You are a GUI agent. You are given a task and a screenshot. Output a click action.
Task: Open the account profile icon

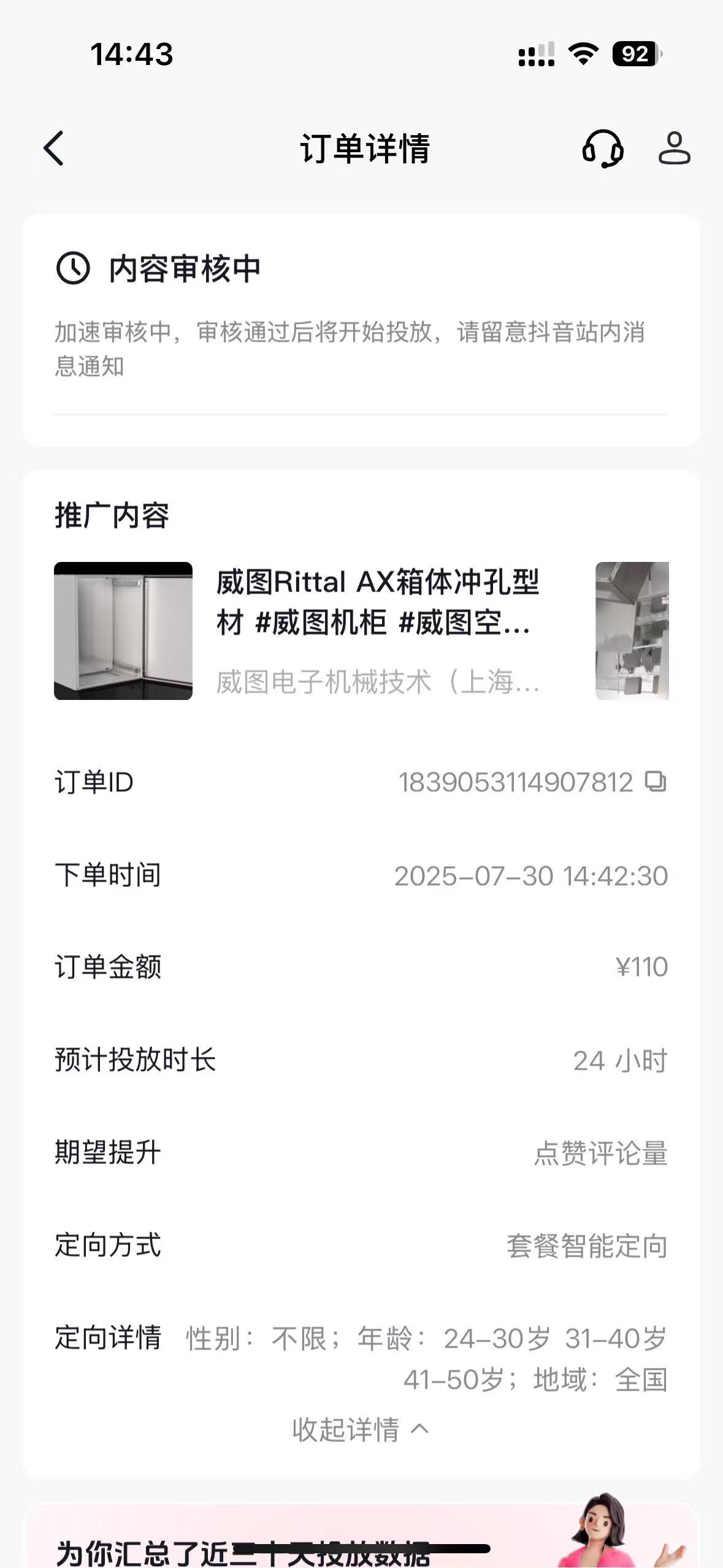[674, 148]
